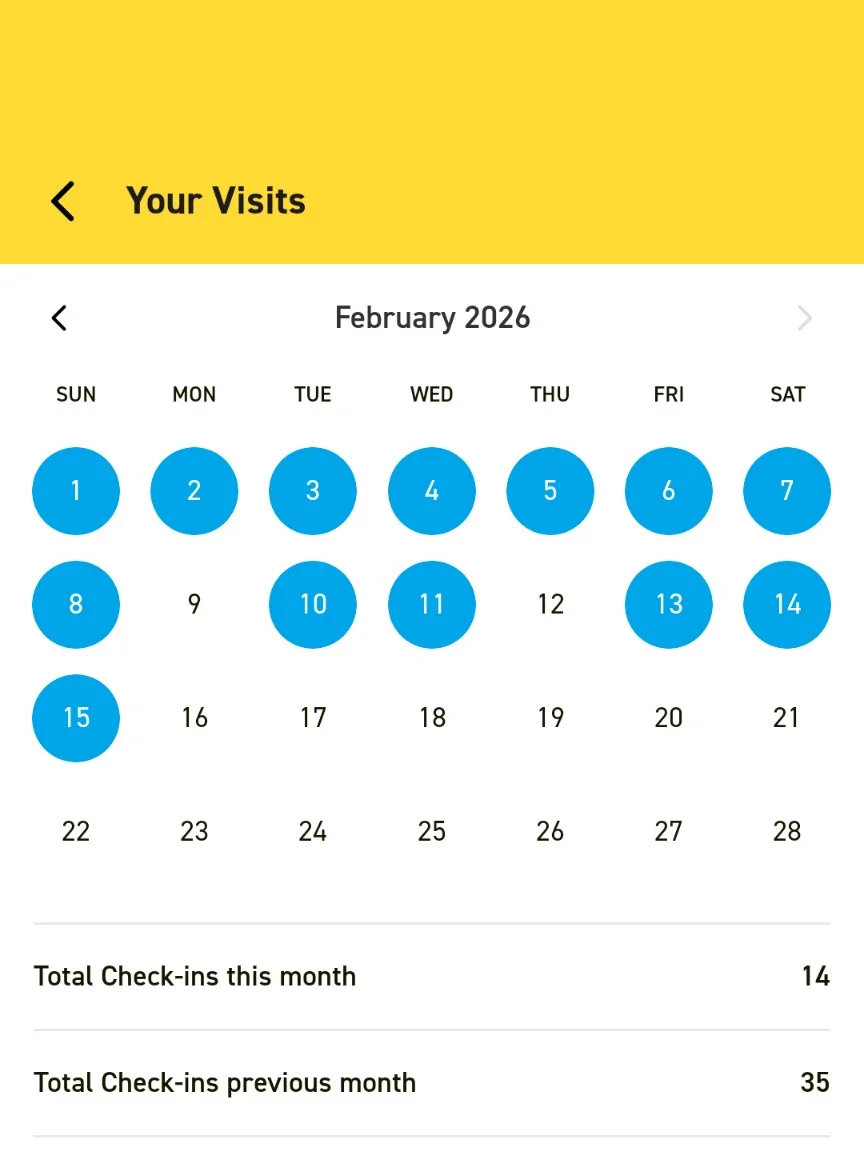Tap the blue circle marking February 10
Viewport: 864px width, 1156px height.
[312, 604]
